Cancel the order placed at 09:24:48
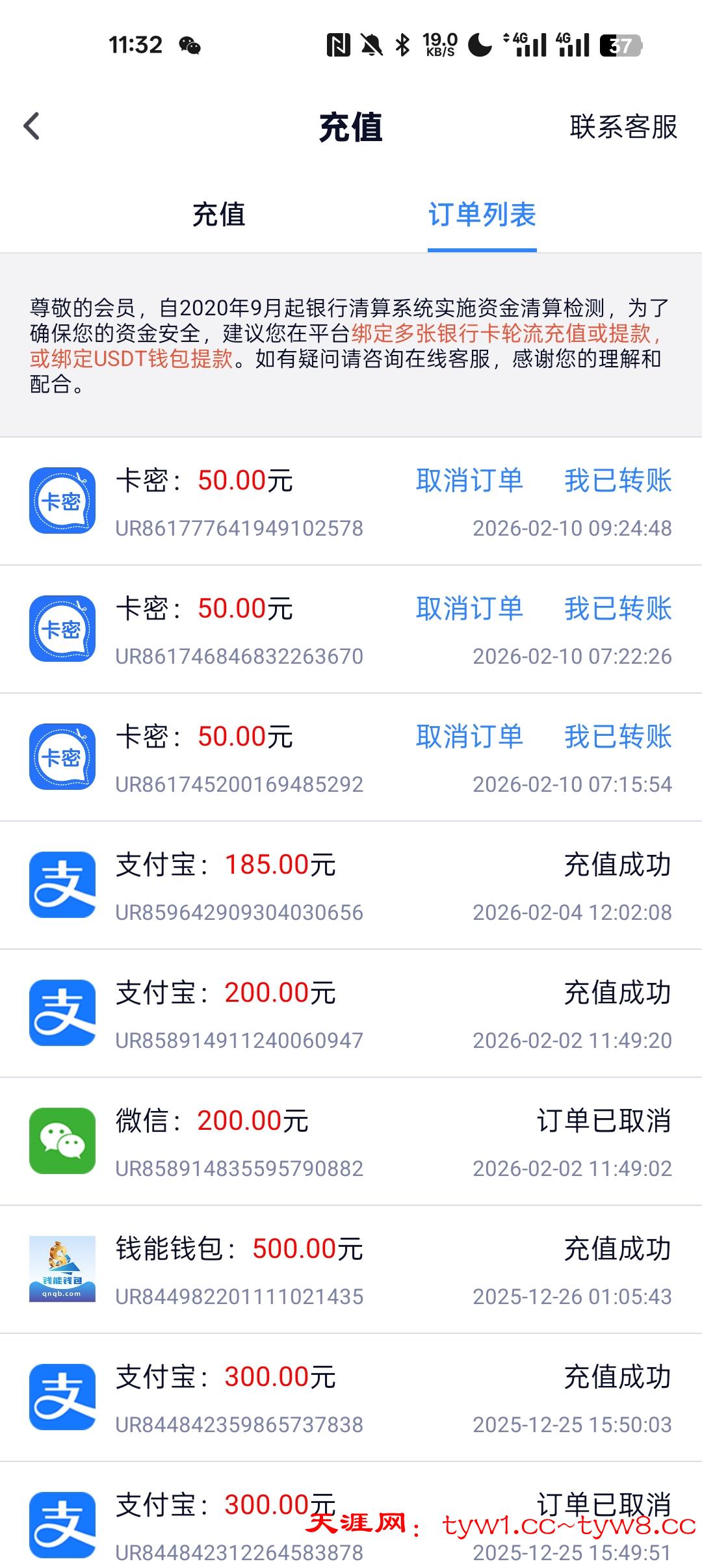Viewport: 702px width, 1568px height. click(469, 481)
